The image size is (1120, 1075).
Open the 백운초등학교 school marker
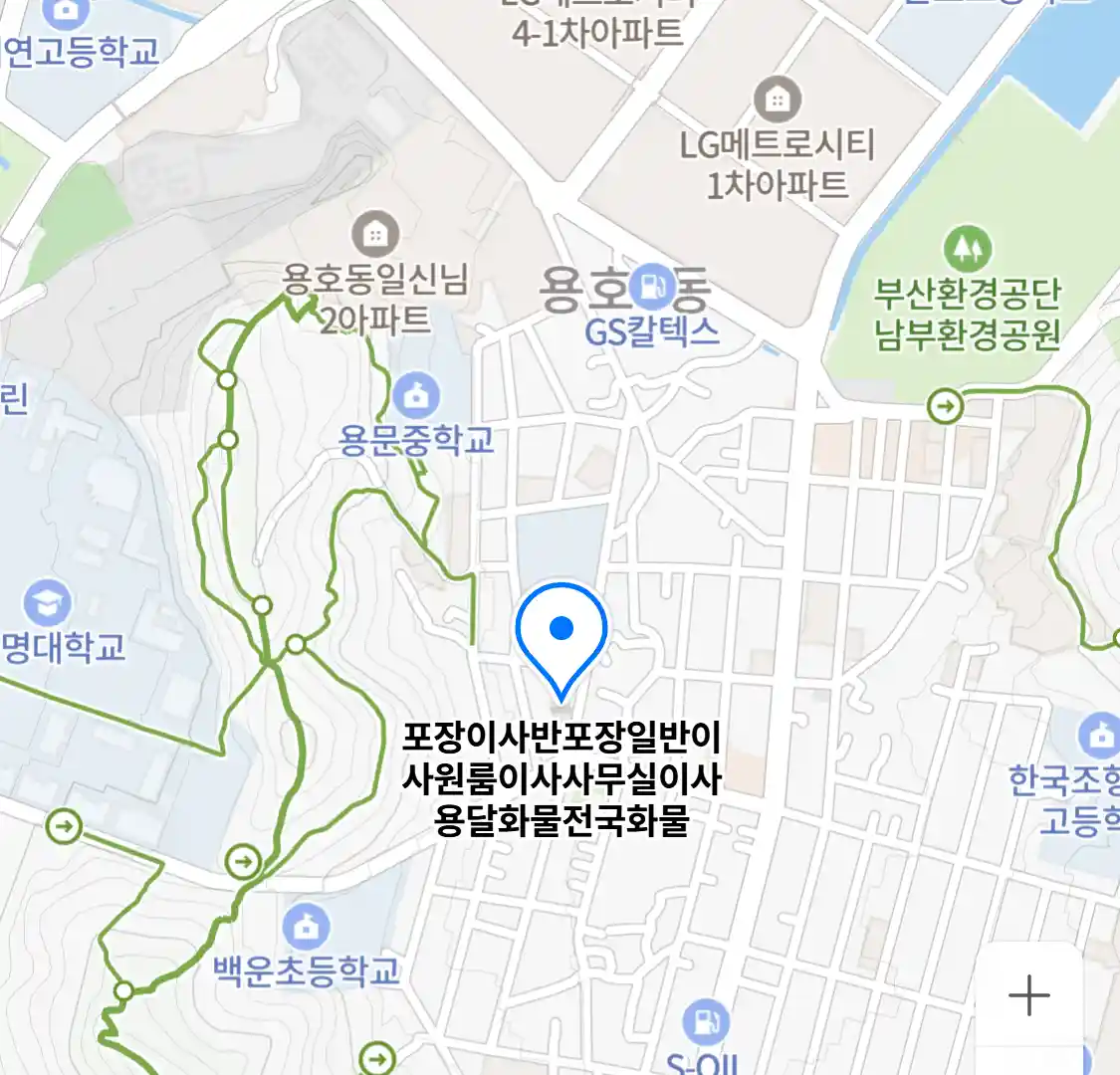[306, 926]
